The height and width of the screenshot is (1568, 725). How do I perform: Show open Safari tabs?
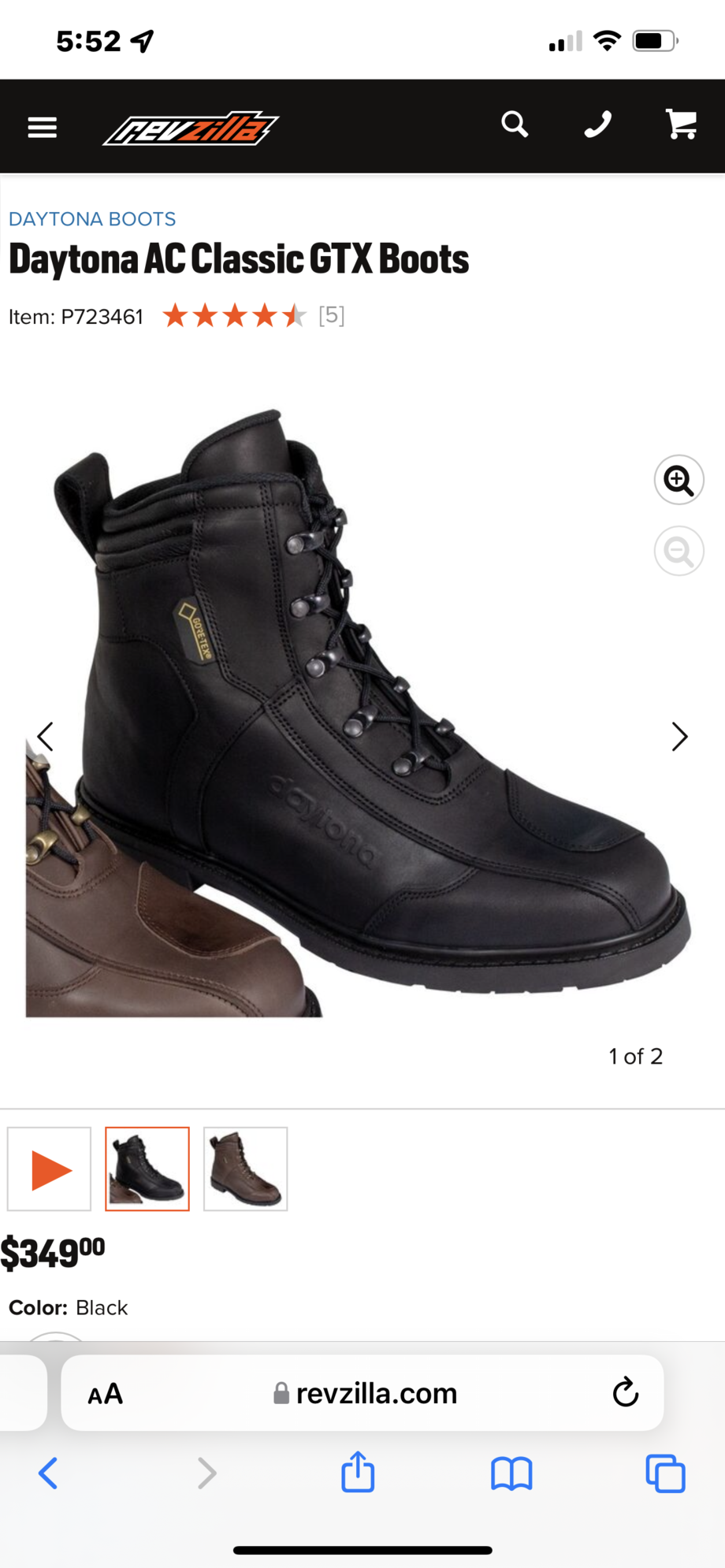point(666,1473)
